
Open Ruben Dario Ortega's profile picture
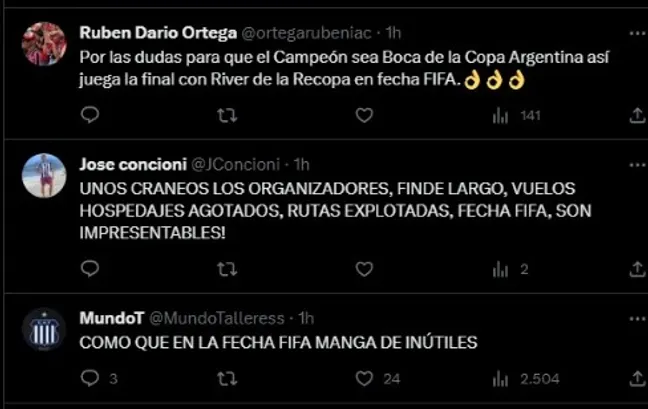44,44
